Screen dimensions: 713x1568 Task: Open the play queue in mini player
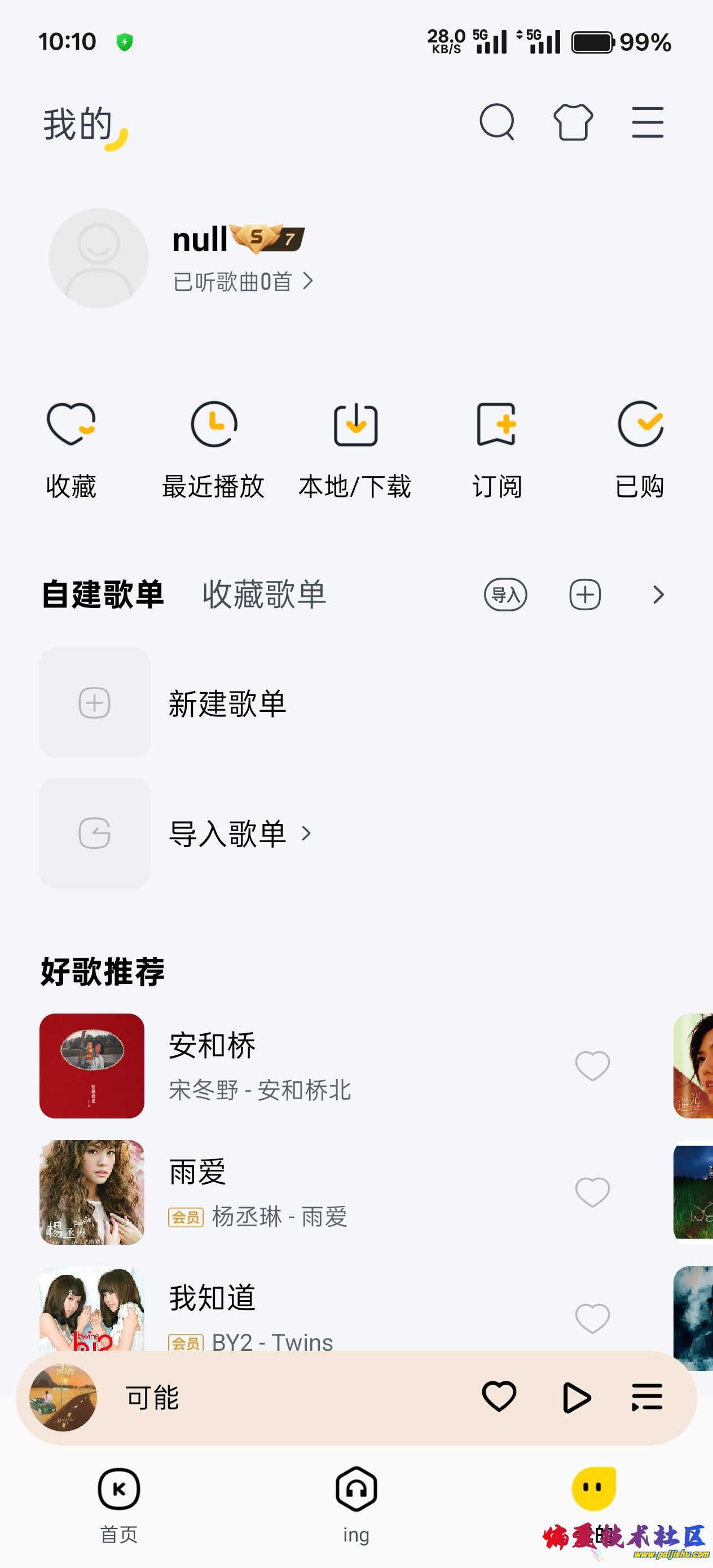point(646,1398)
